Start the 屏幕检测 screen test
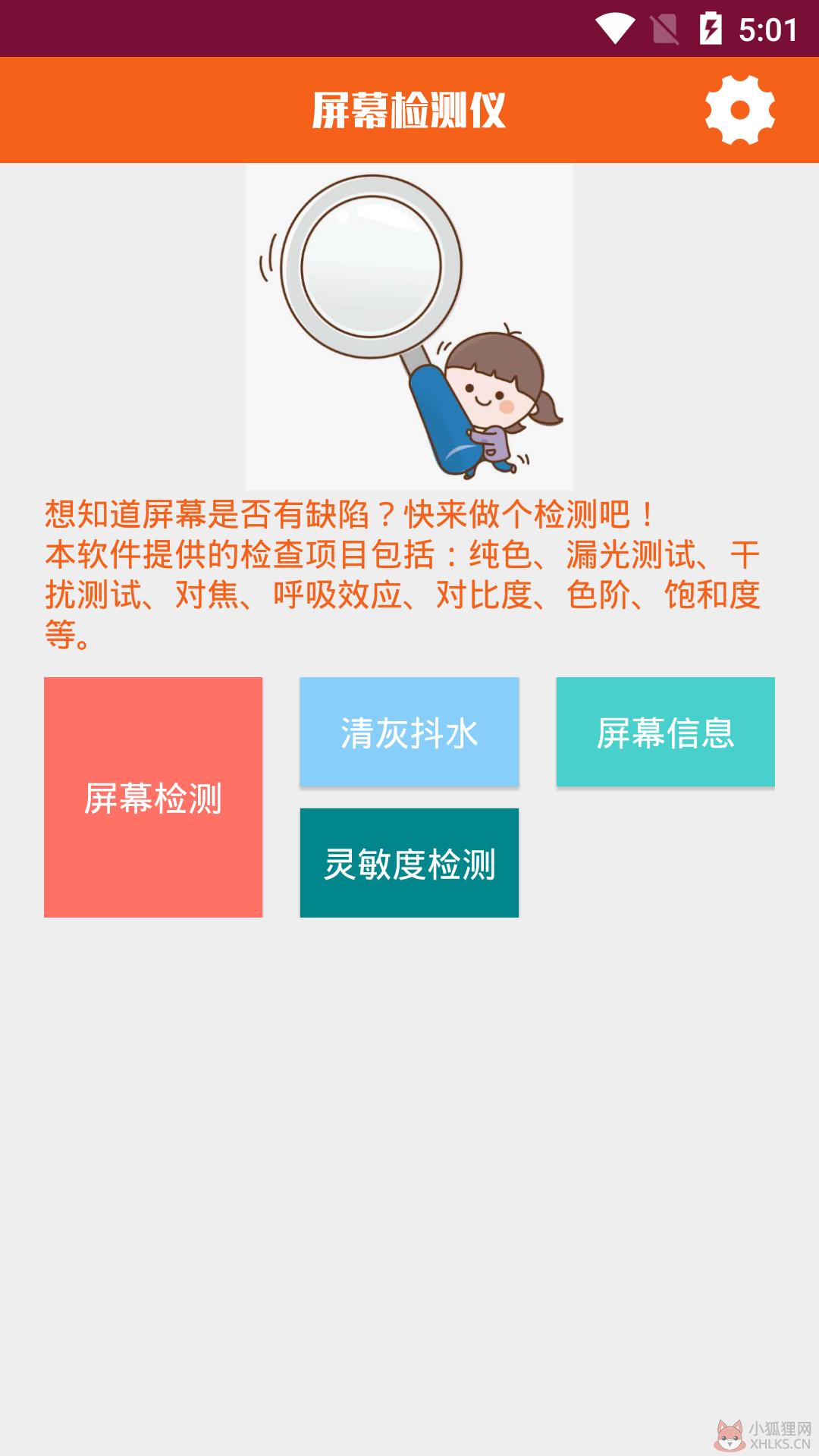Viewport: 819px width, 1456px height. [x=153, y=797]
